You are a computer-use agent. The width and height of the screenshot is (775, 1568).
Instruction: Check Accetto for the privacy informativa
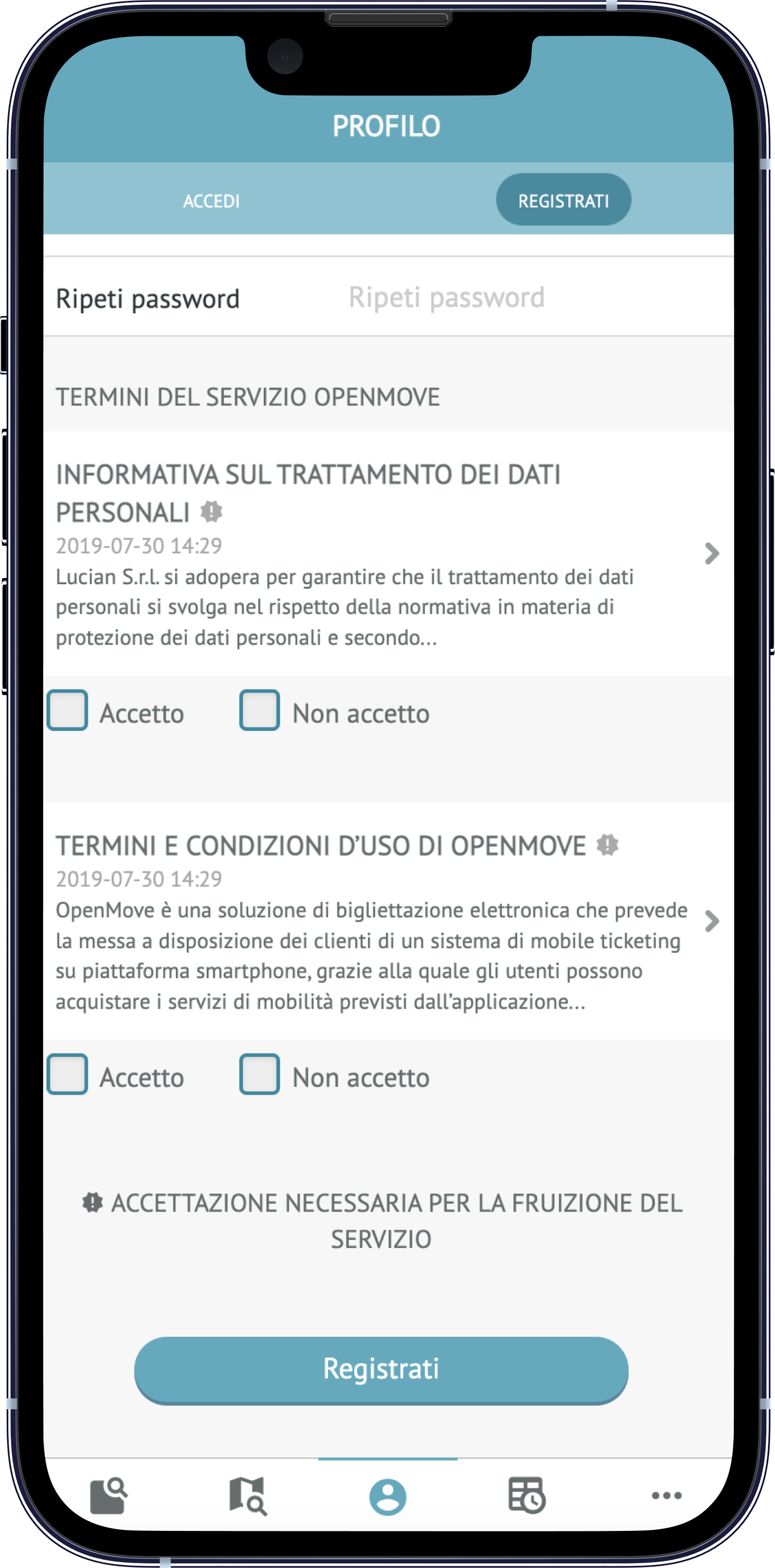click(68, 710)
